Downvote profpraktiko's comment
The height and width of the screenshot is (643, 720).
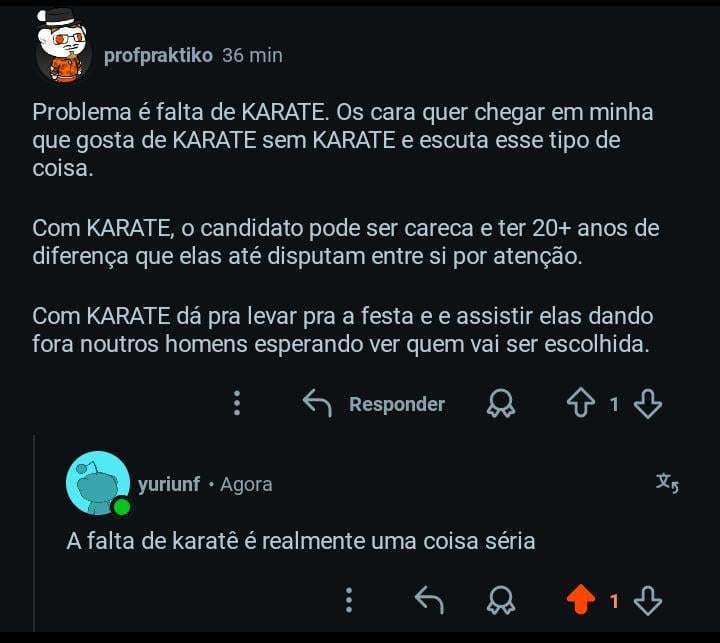click(648, 403)
